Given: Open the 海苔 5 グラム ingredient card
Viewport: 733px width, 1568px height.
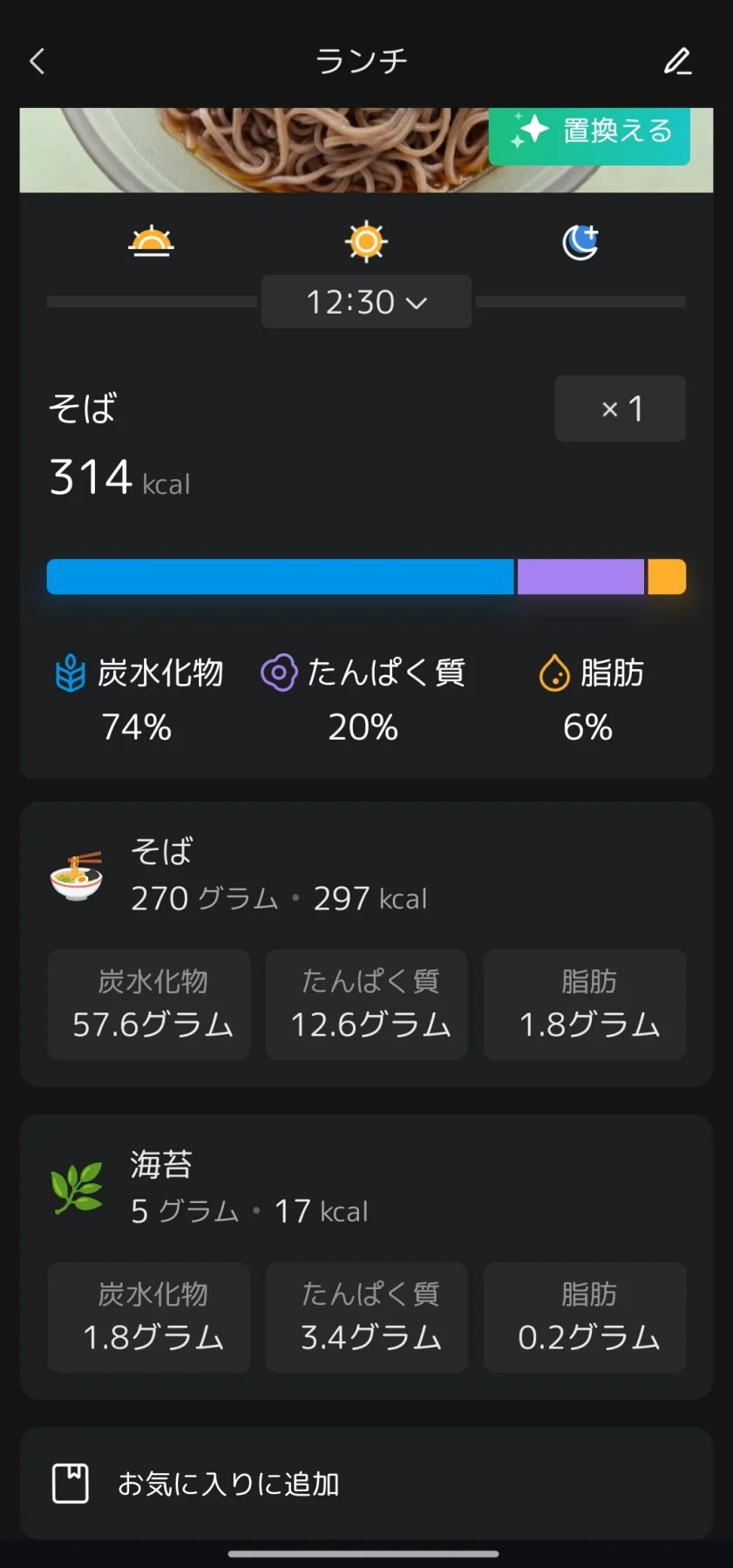Looking at the screenshot, I should coord(366,1256).
